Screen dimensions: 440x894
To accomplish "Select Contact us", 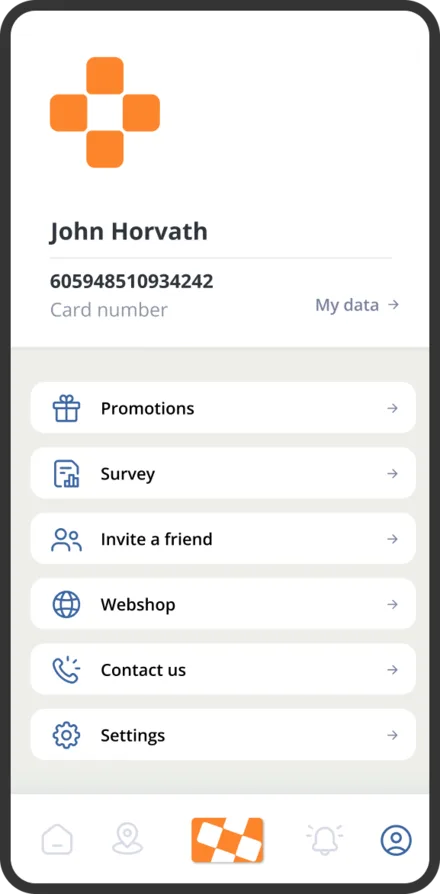I will click(x=223, y=669).
